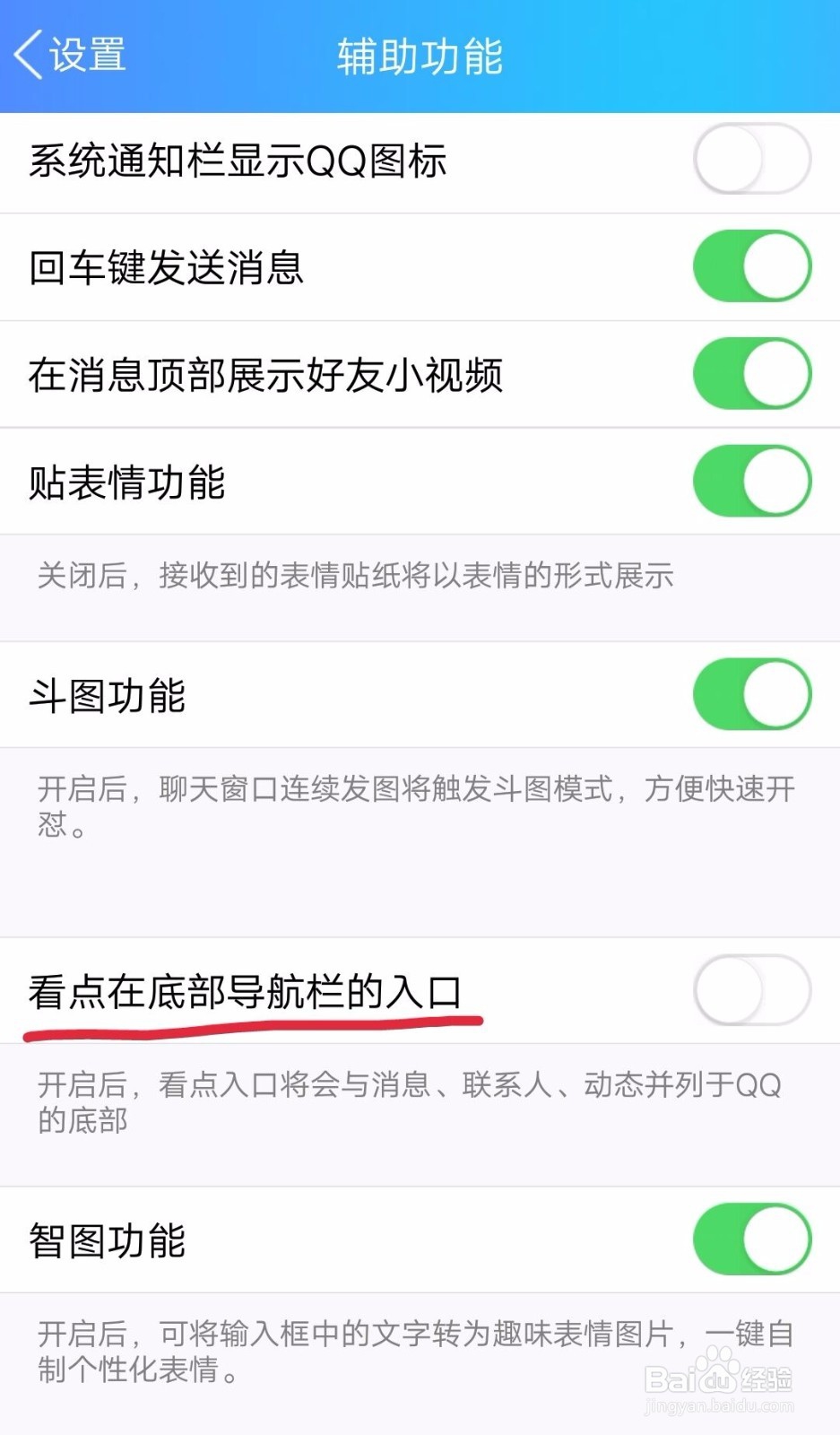840x1435 pixels.
Task: Tap the 系统通知栏显示QQ图标 row label
Action: point(236,159)
